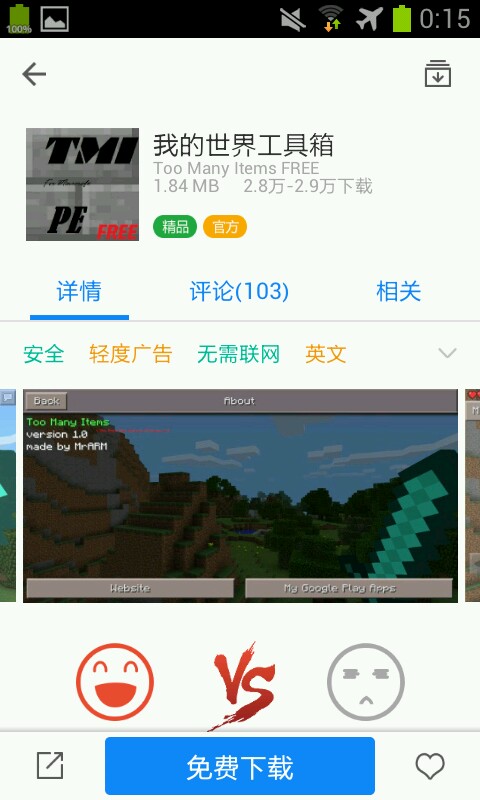480x800 pixels.
Task: Select the 详情 tab
Action: [79, 291]
